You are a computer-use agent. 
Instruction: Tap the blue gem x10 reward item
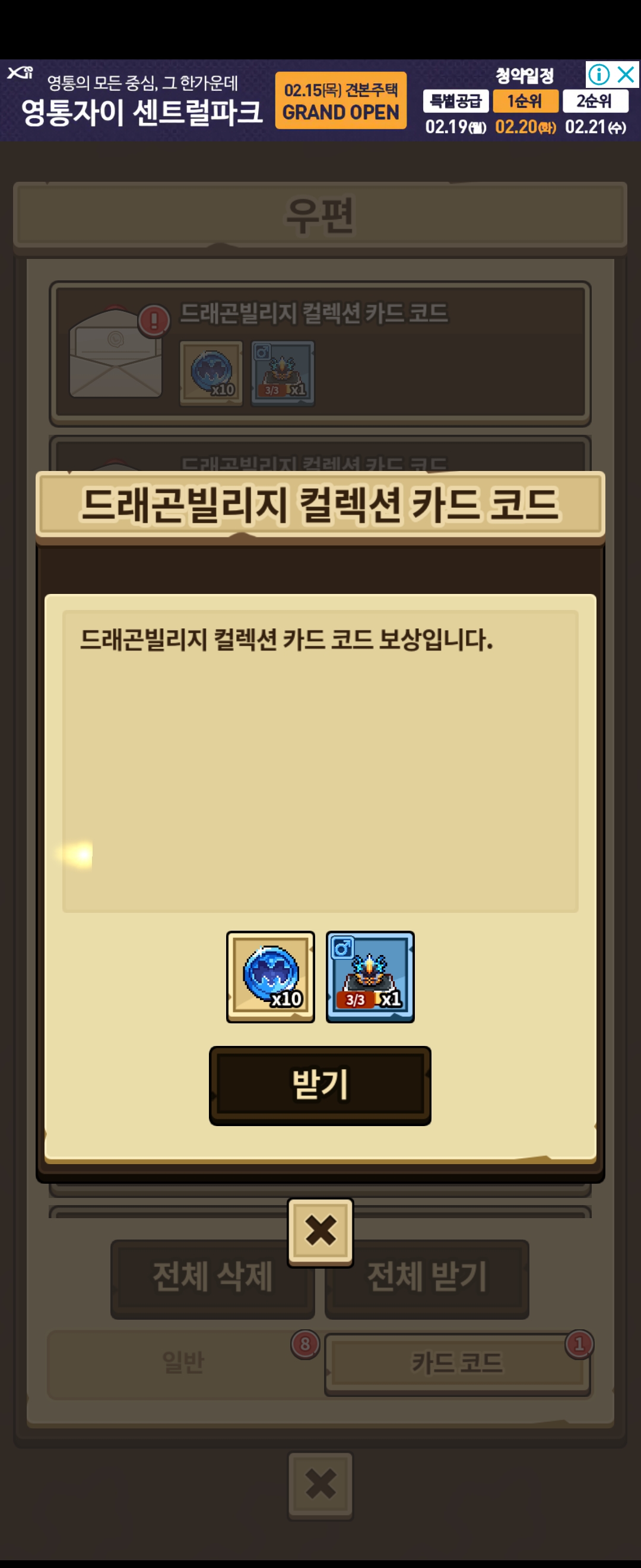(x=271, y=976)
